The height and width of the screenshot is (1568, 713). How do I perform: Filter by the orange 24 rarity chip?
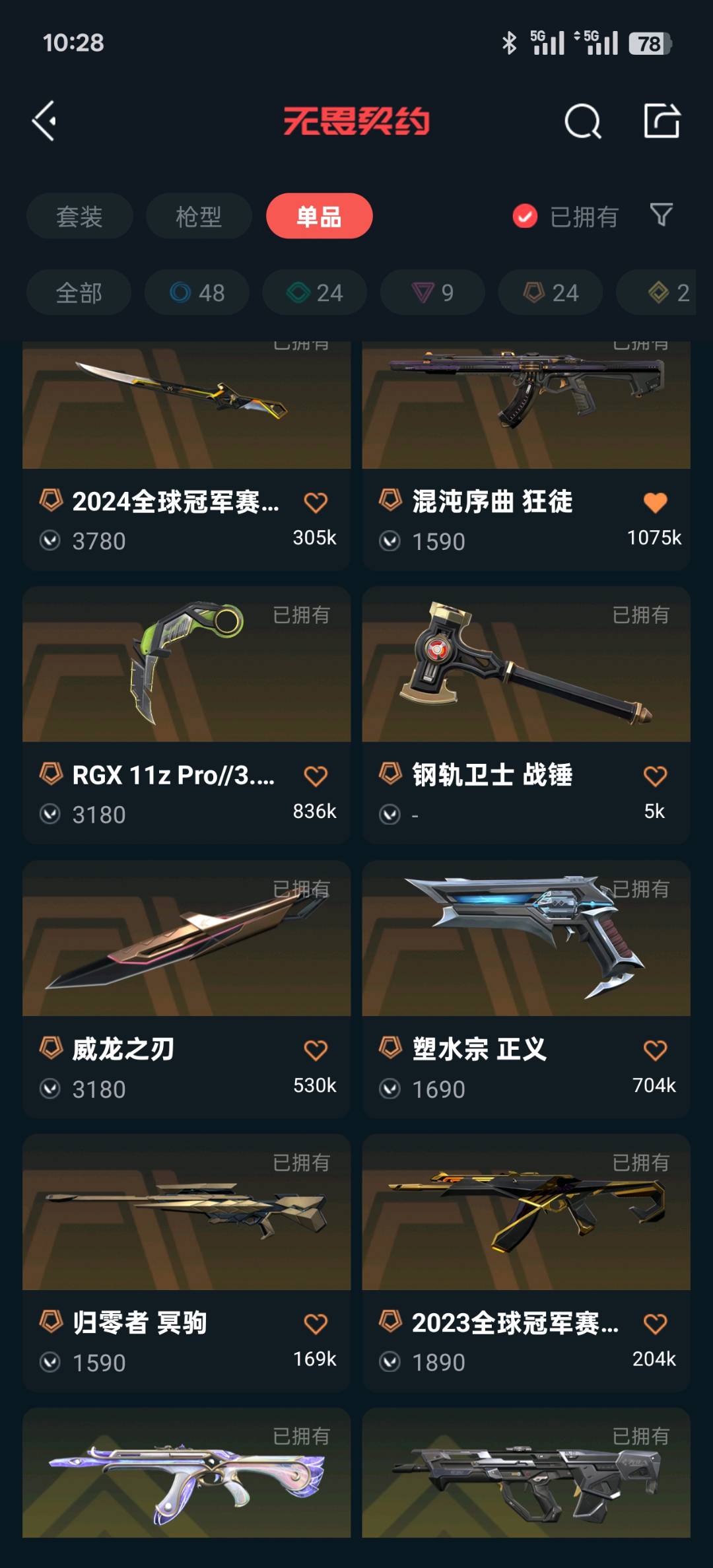point(550,292)
